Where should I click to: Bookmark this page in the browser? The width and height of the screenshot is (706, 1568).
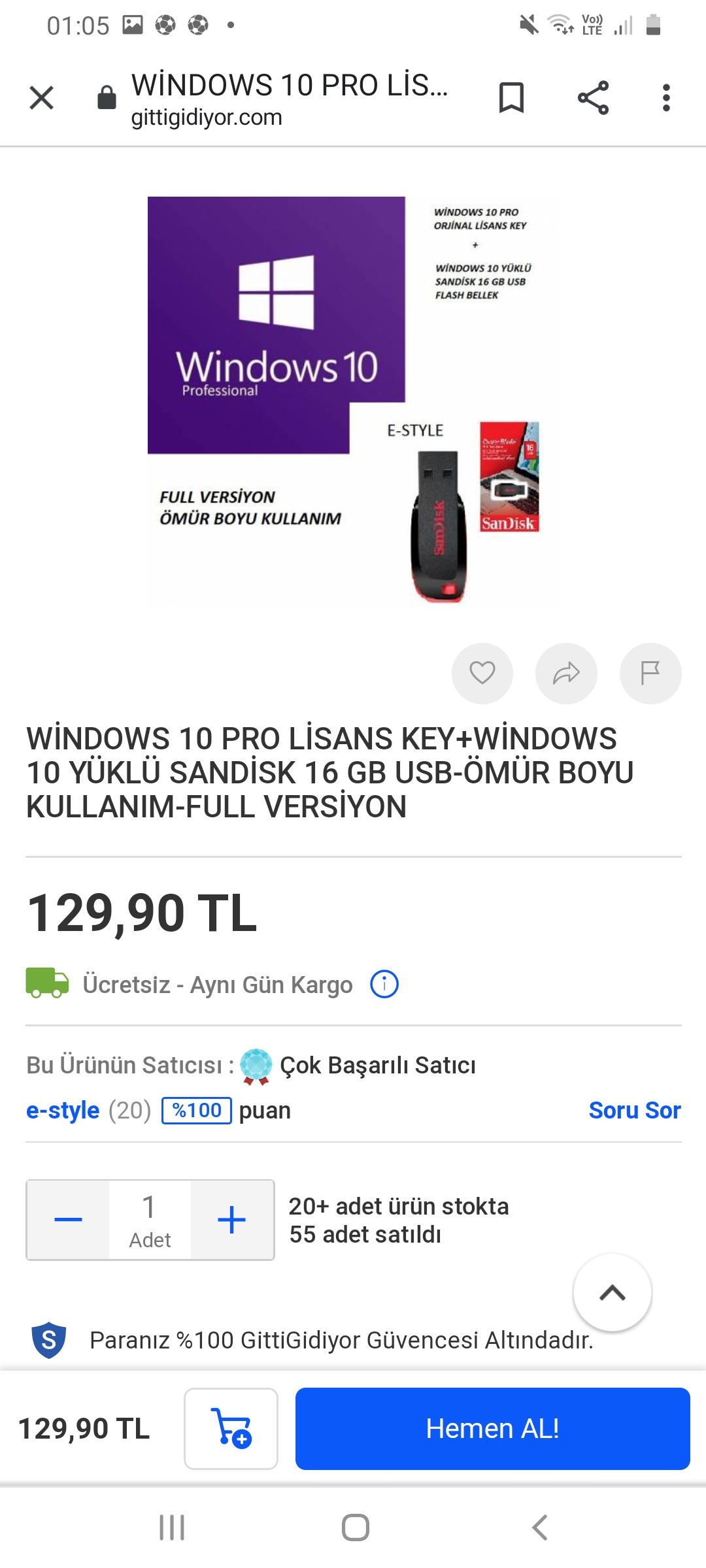click(x=511, y=98)
